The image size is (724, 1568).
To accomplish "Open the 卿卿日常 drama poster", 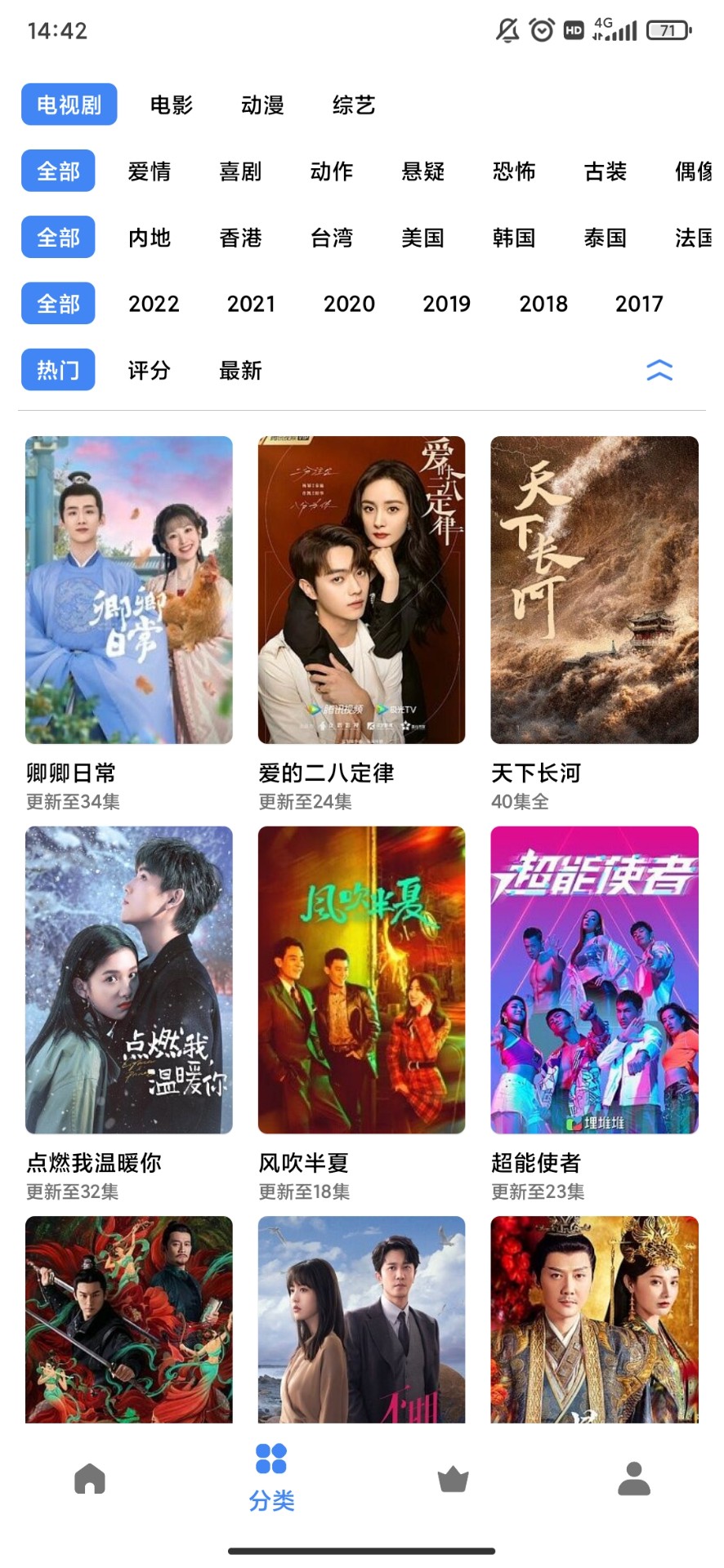I will (x=127, y=586).
